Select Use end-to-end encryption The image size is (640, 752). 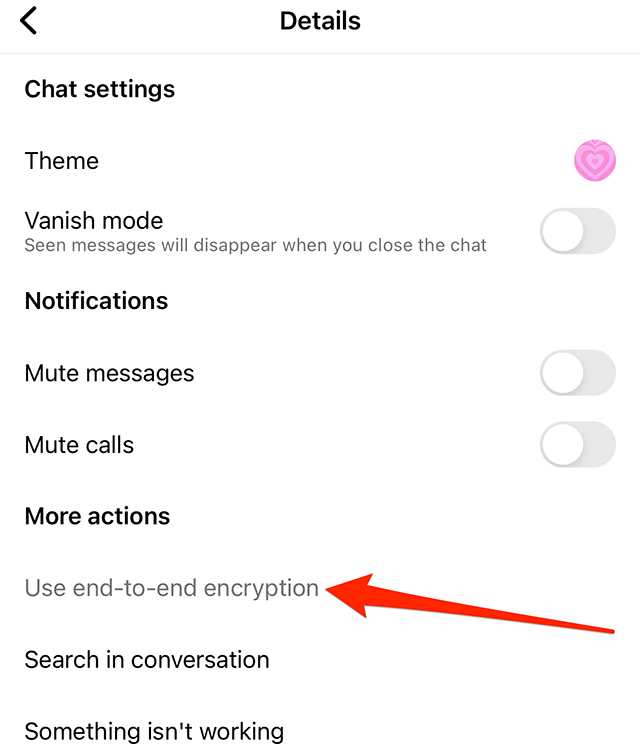pos(172,588)
